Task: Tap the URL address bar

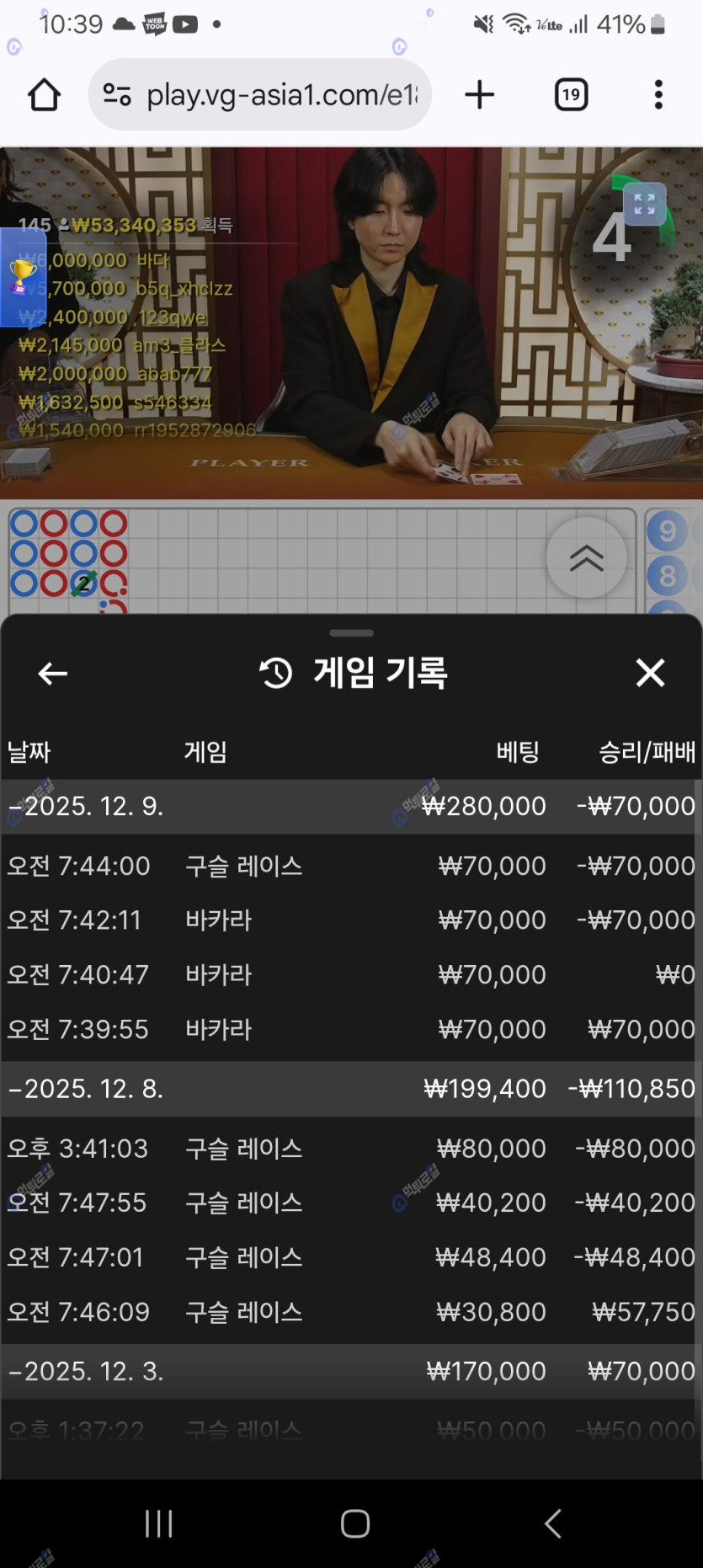Action: 261,95
